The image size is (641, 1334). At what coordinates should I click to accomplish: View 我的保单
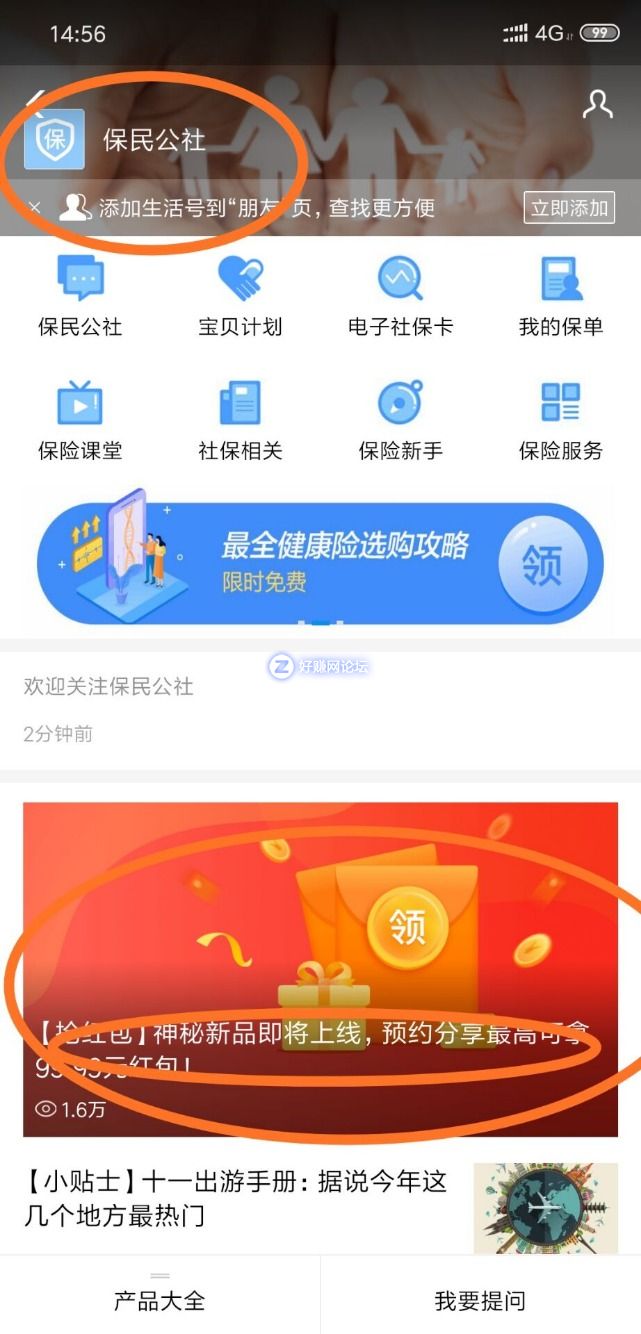coord(561,296)
